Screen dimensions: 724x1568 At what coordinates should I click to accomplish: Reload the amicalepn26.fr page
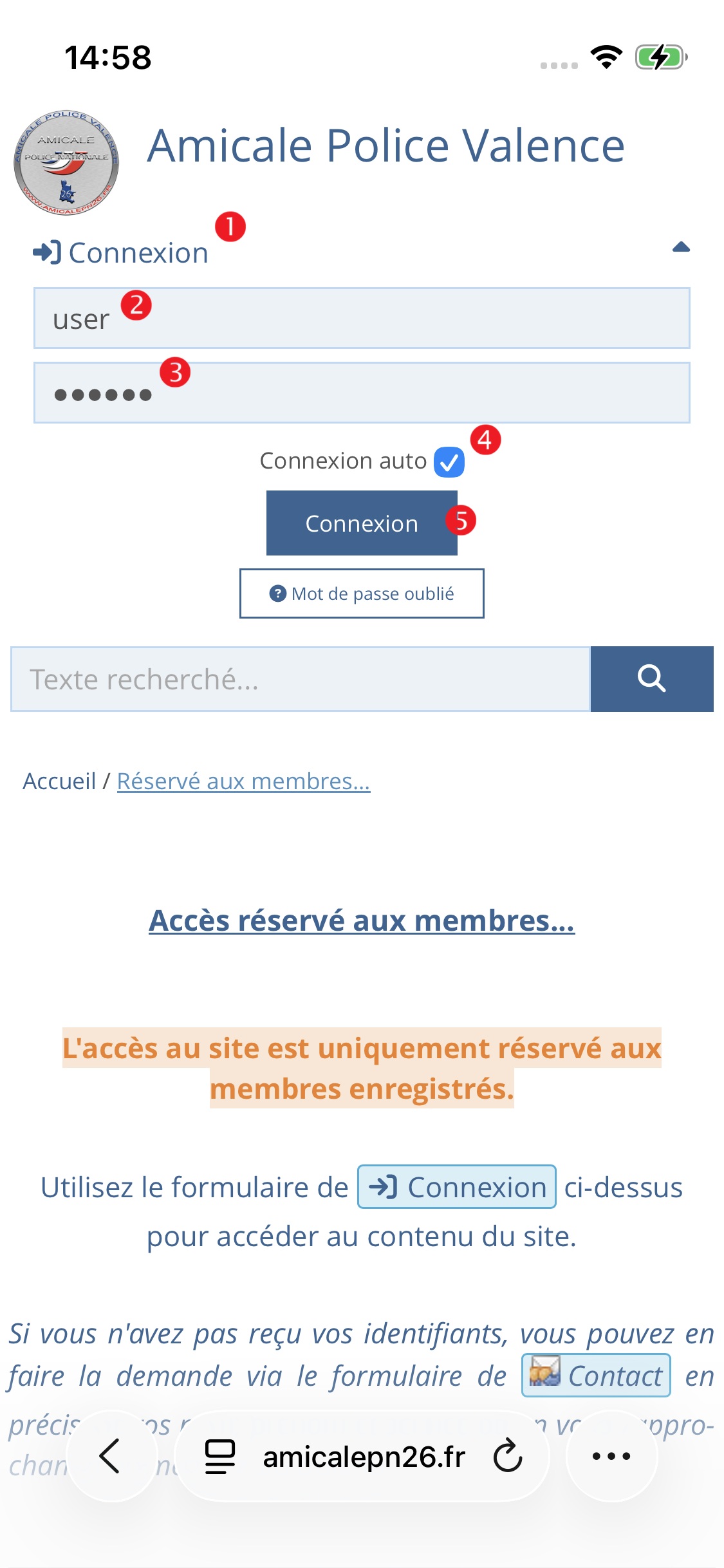coord(508,1456)
